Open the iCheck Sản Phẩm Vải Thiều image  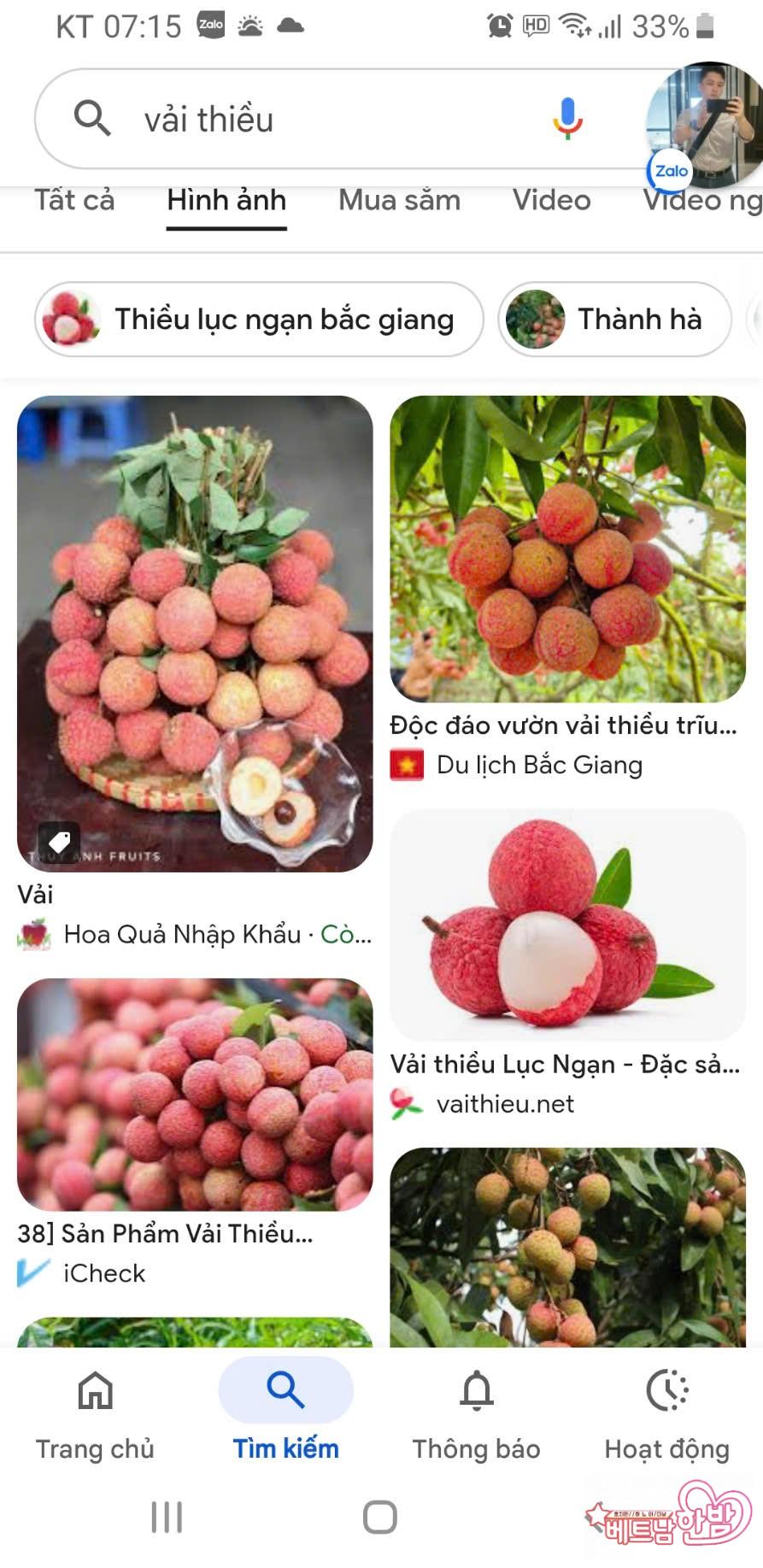[195, 1095]
